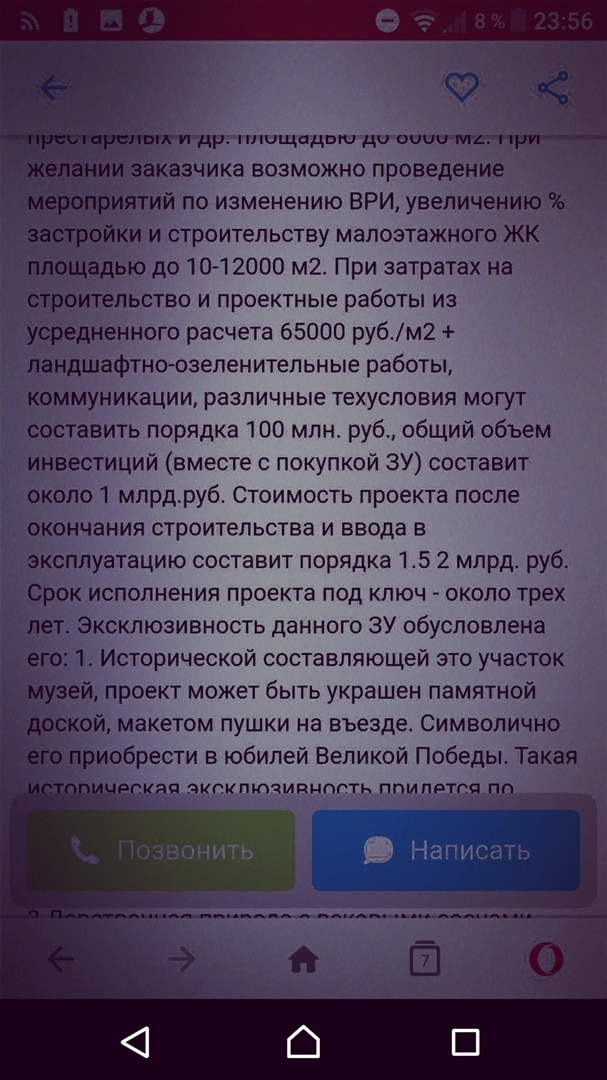Viewport: 607px width, 1080px height.
Task: Share this listing
Action: [x=553, y=88]
